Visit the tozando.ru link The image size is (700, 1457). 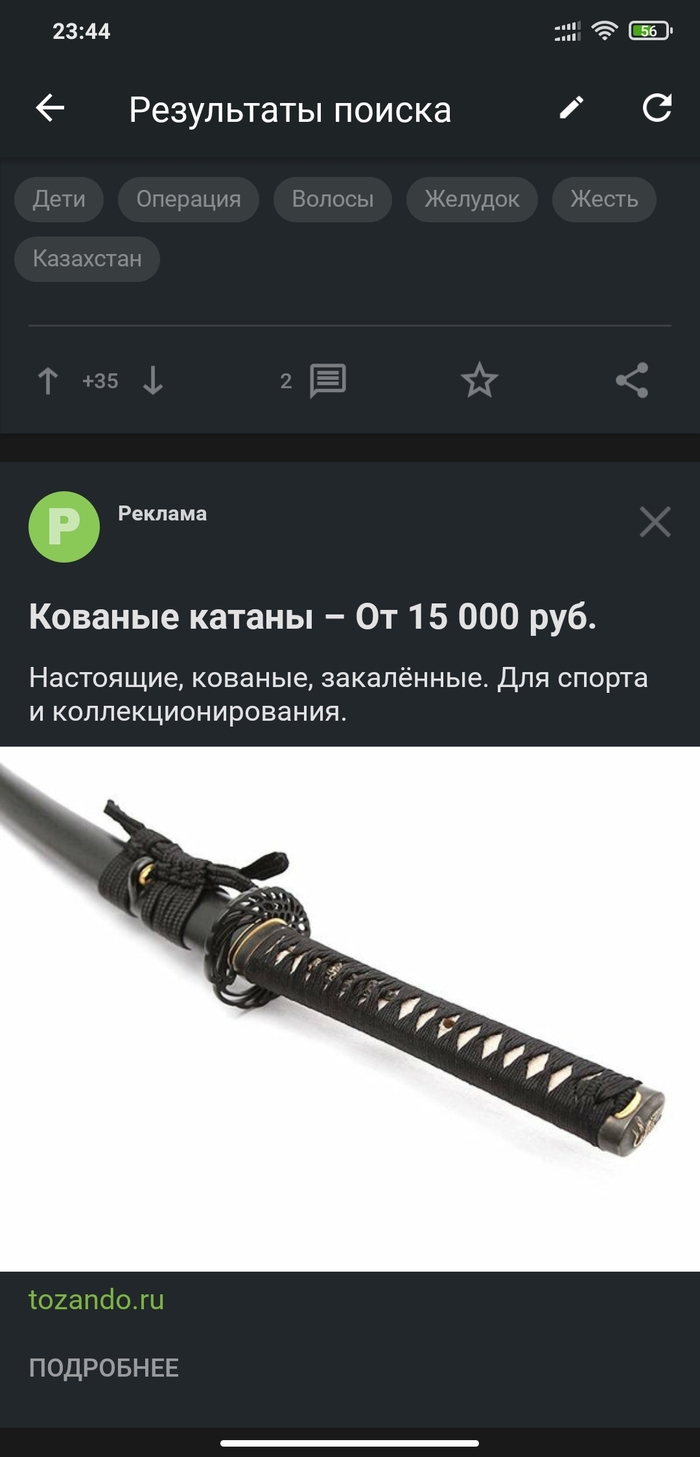click(96, 1300)
